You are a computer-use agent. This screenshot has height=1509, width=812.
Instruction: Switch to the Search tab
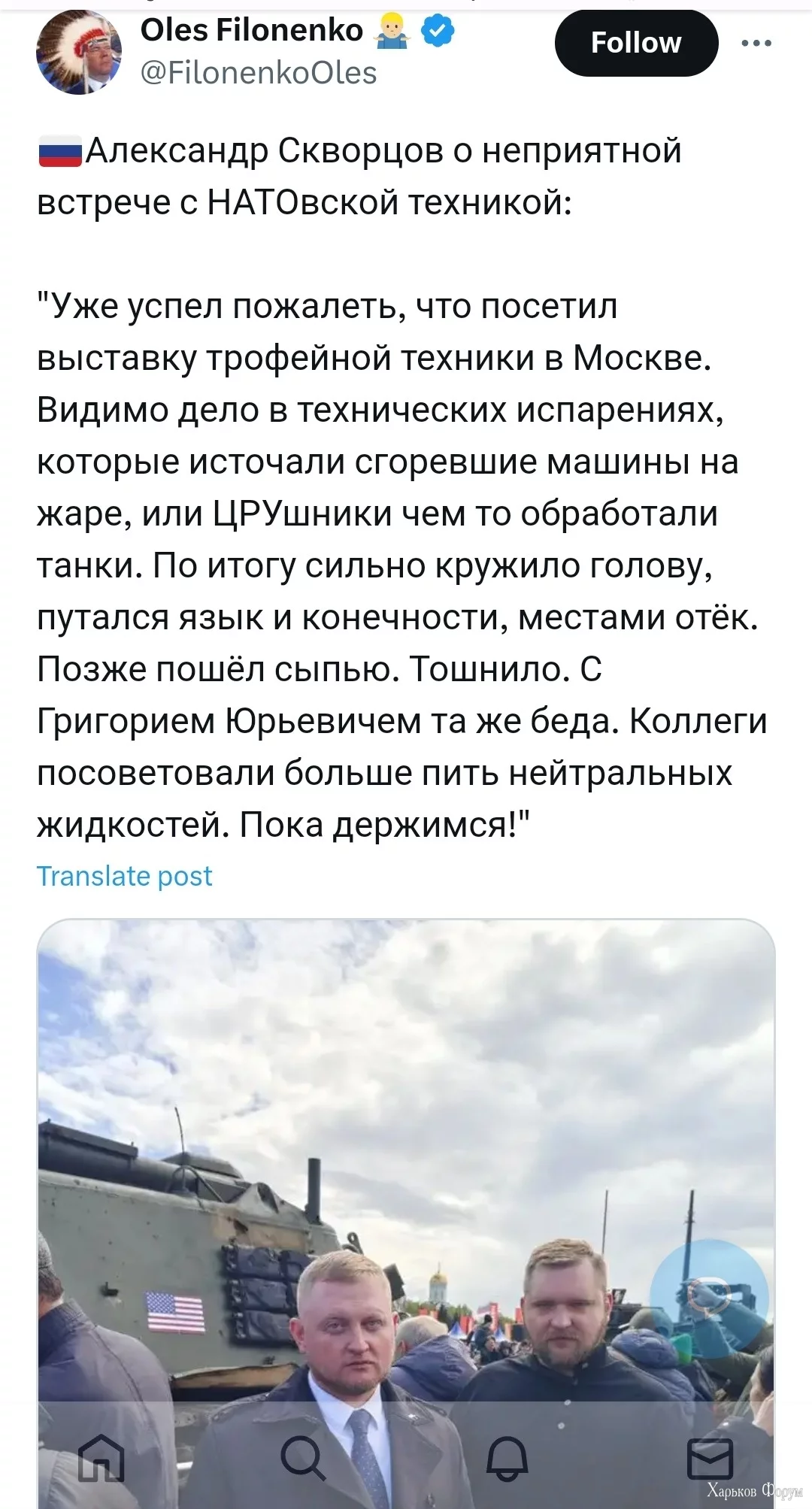tap(303, 1459)
